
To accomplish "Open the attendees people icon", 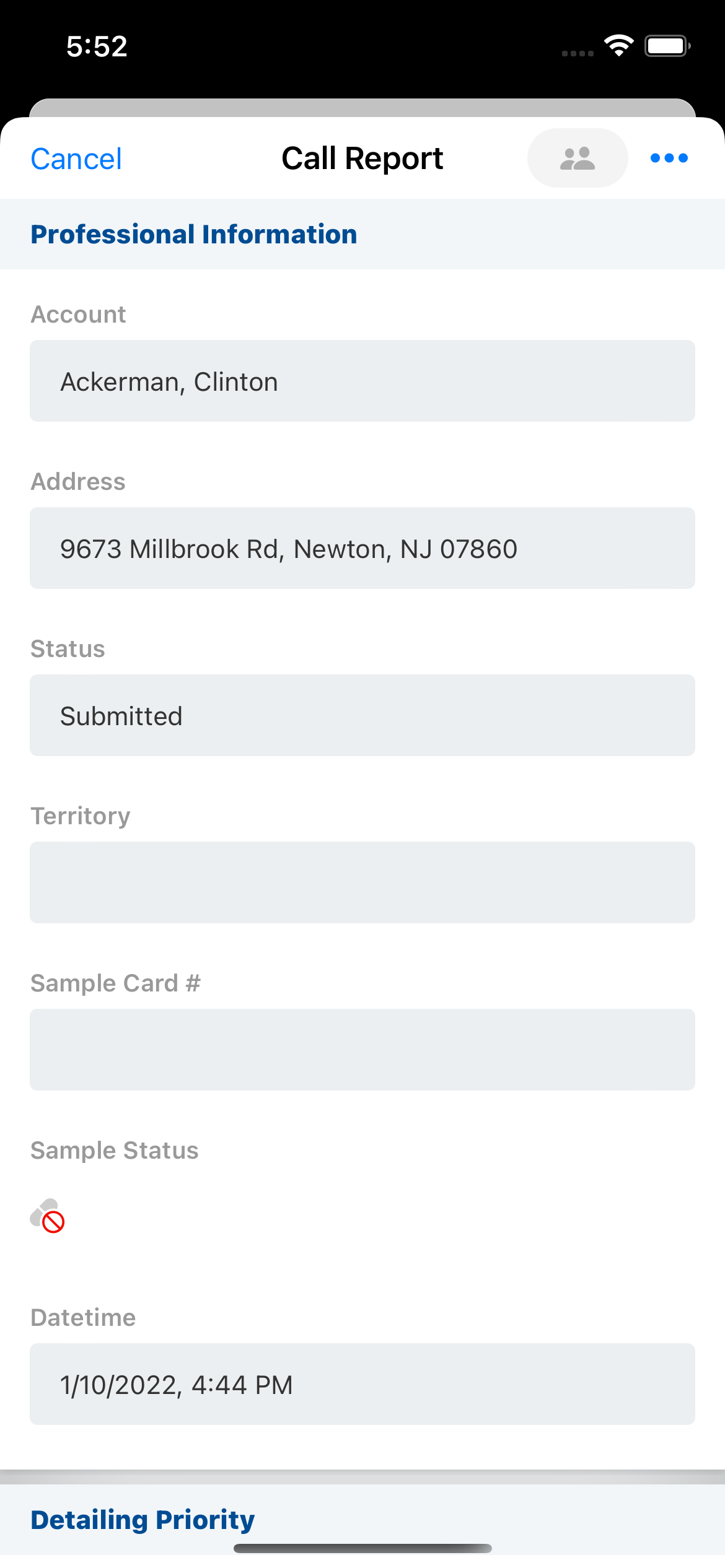I will (x=577, y=158).
